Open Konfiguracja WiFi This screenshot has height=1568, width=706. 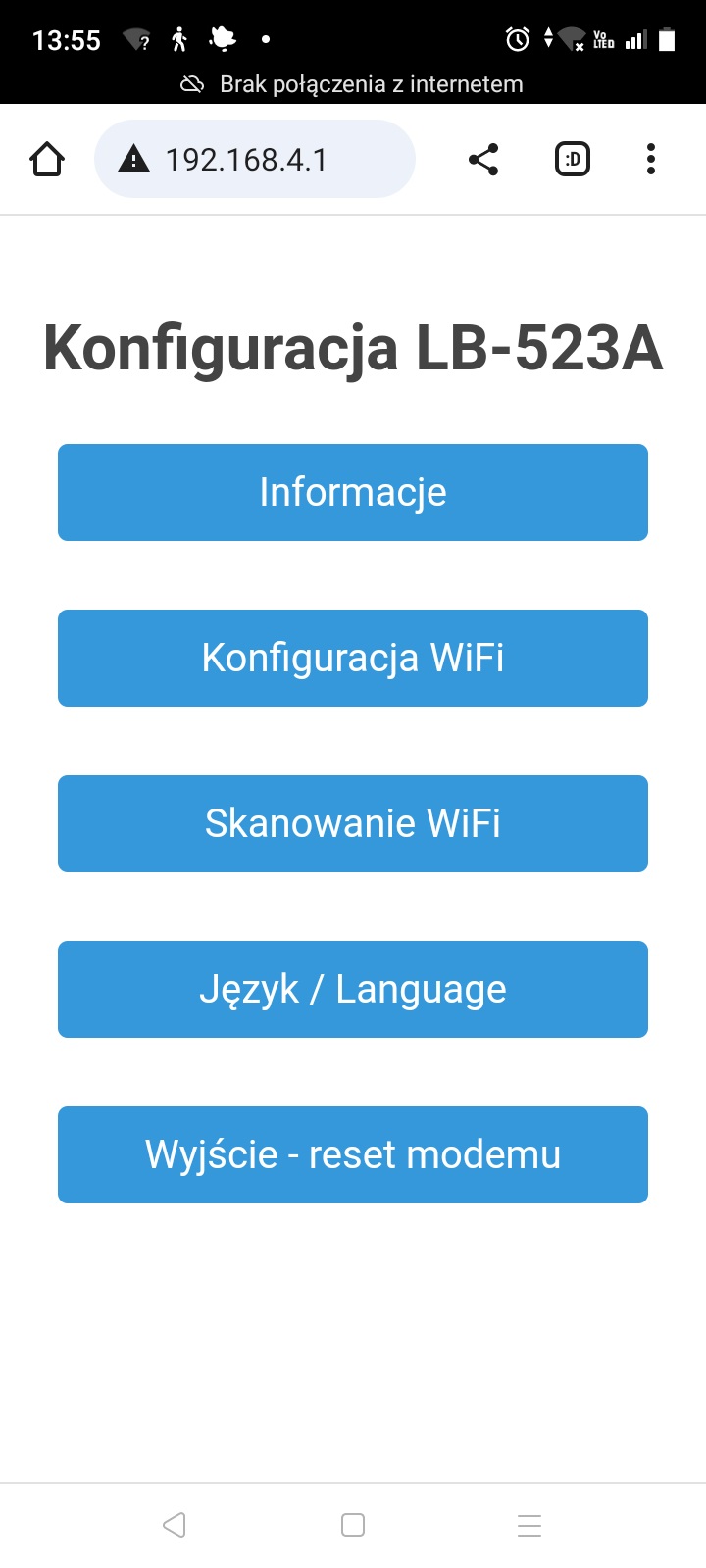(x=353, y=658)
